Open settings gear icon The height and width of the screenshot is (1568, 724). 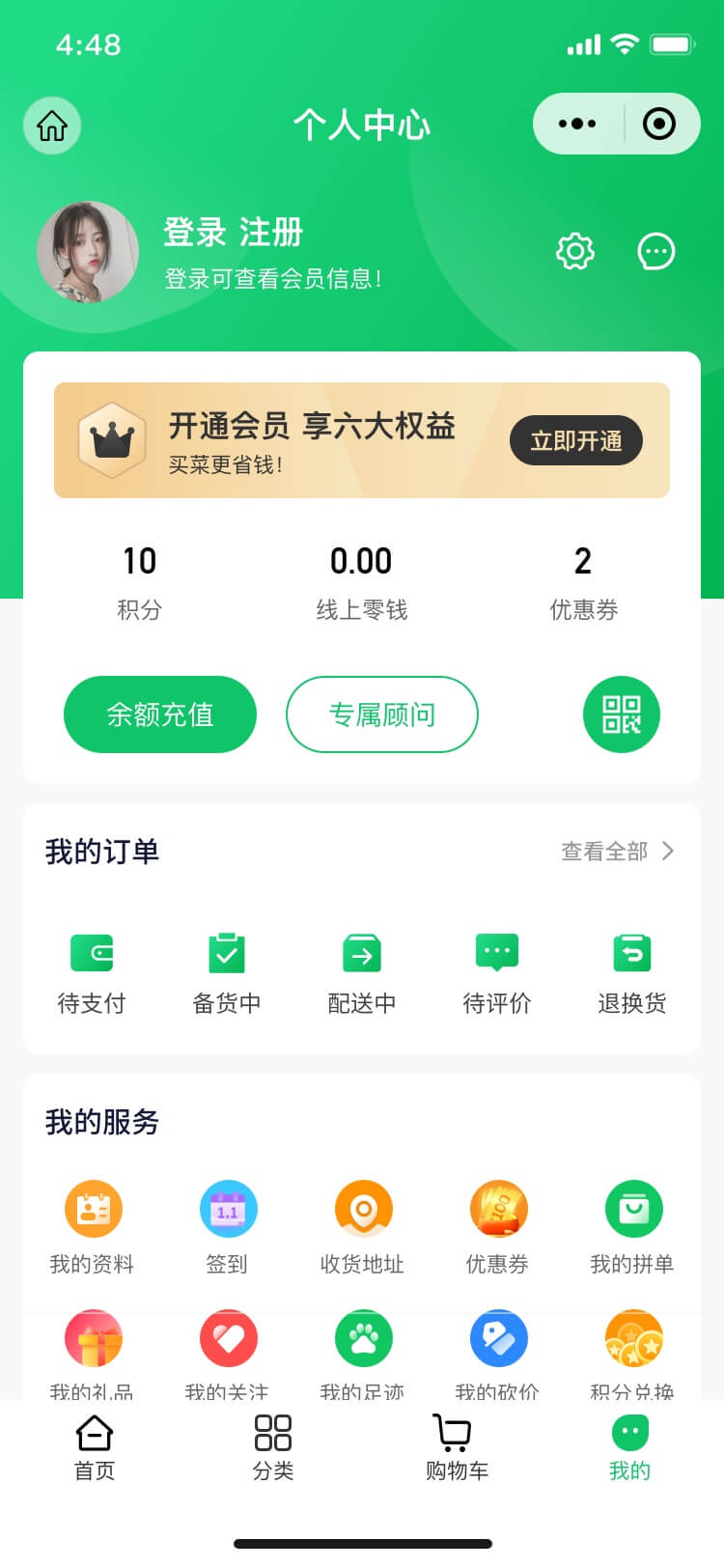[575, 252]
